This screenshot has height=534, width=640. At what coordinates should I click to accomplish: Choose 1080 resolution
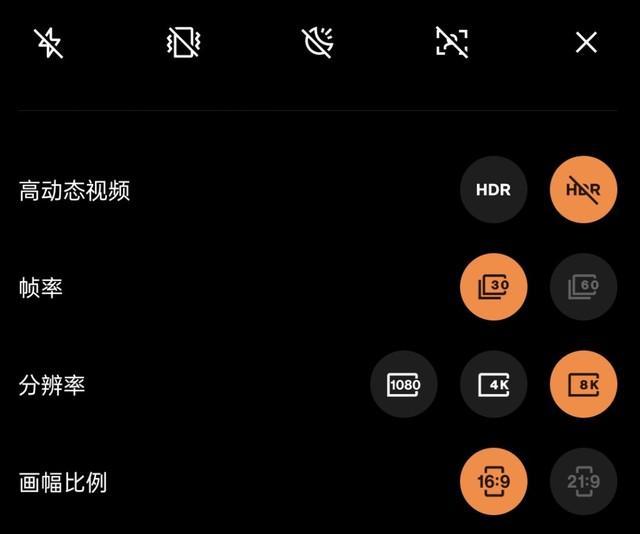pyautogui.click(x=404, y=384)
